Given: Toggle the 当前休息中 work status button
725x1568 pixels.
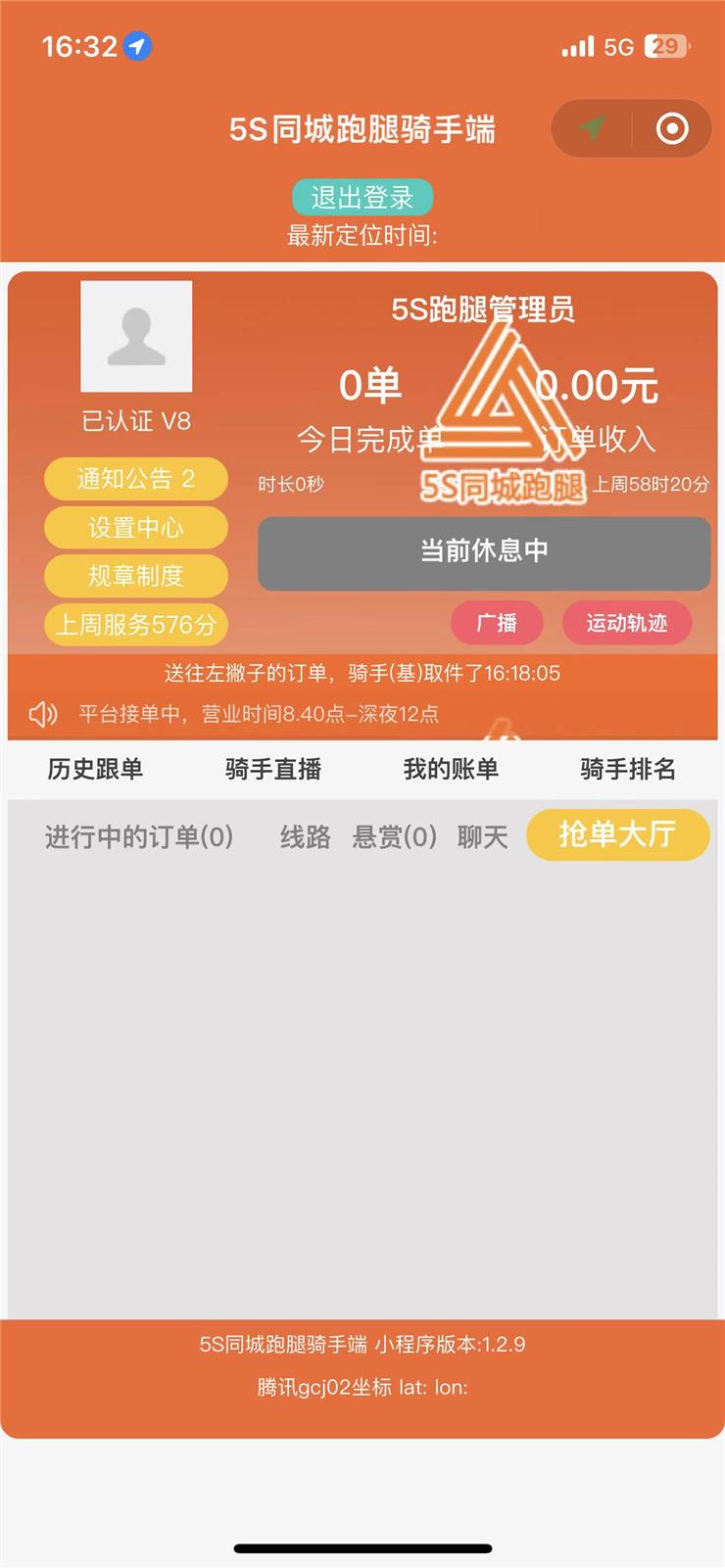Looking at the screenshot, I should click(484, 552).
